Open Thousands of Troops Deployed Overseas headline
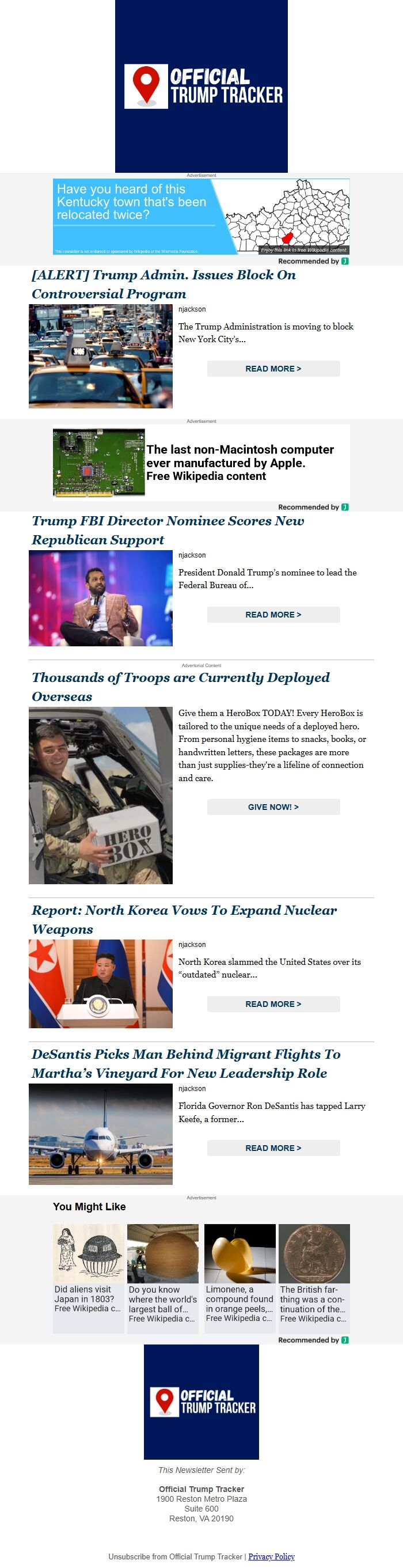The image size is (403, 1568). 180,687
